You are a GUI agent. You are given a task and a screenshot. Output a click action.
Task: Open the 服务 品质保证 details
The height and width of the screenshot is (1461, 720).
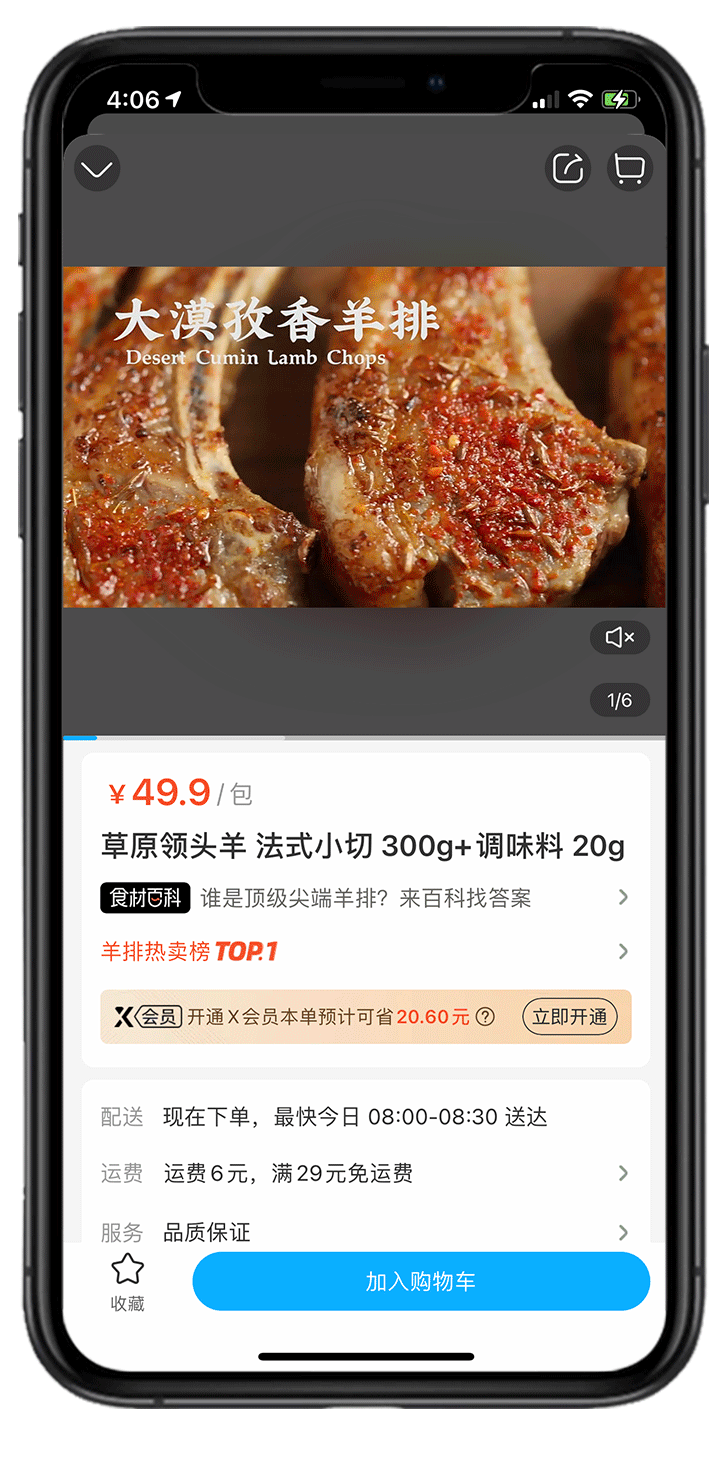[365, 1231]
